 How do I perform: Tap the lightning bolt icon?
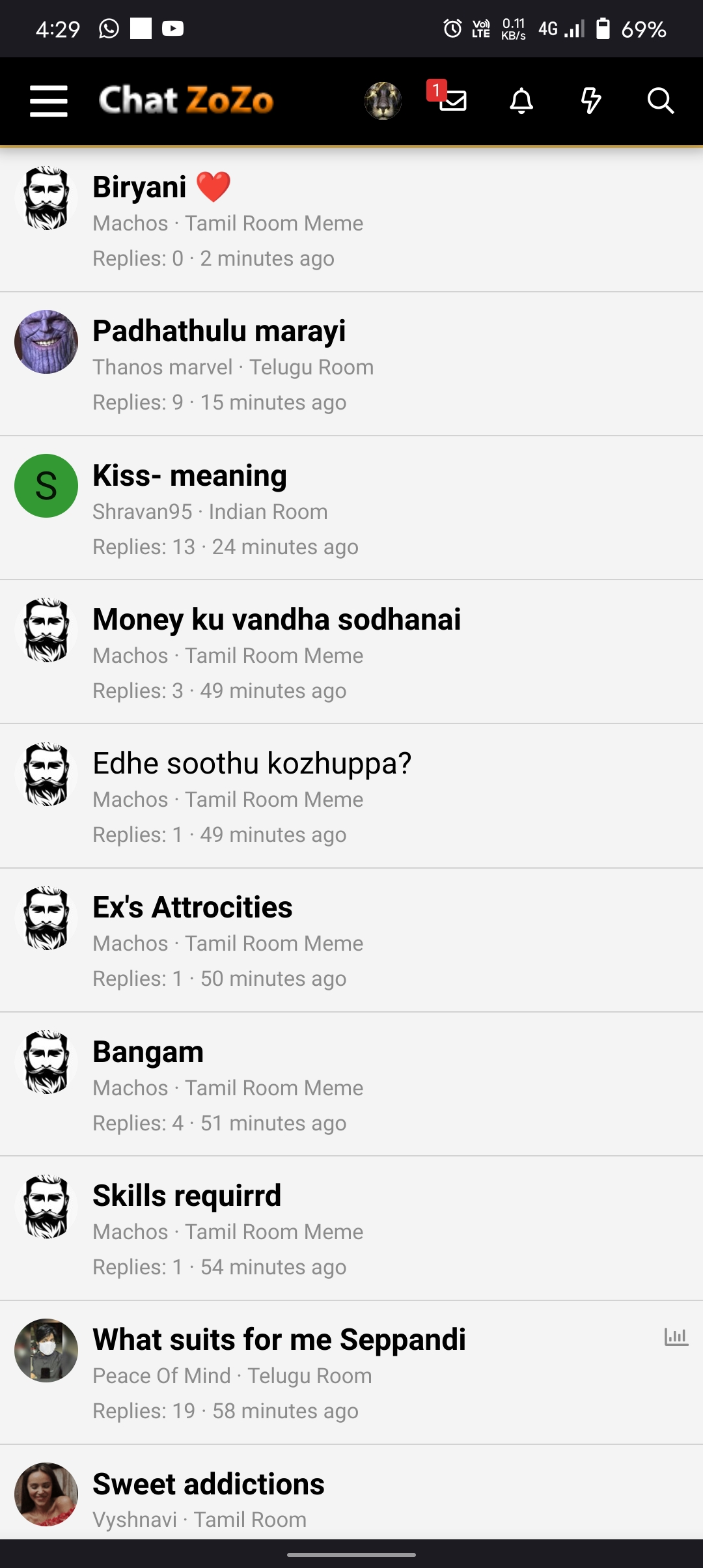coord(590,101)
